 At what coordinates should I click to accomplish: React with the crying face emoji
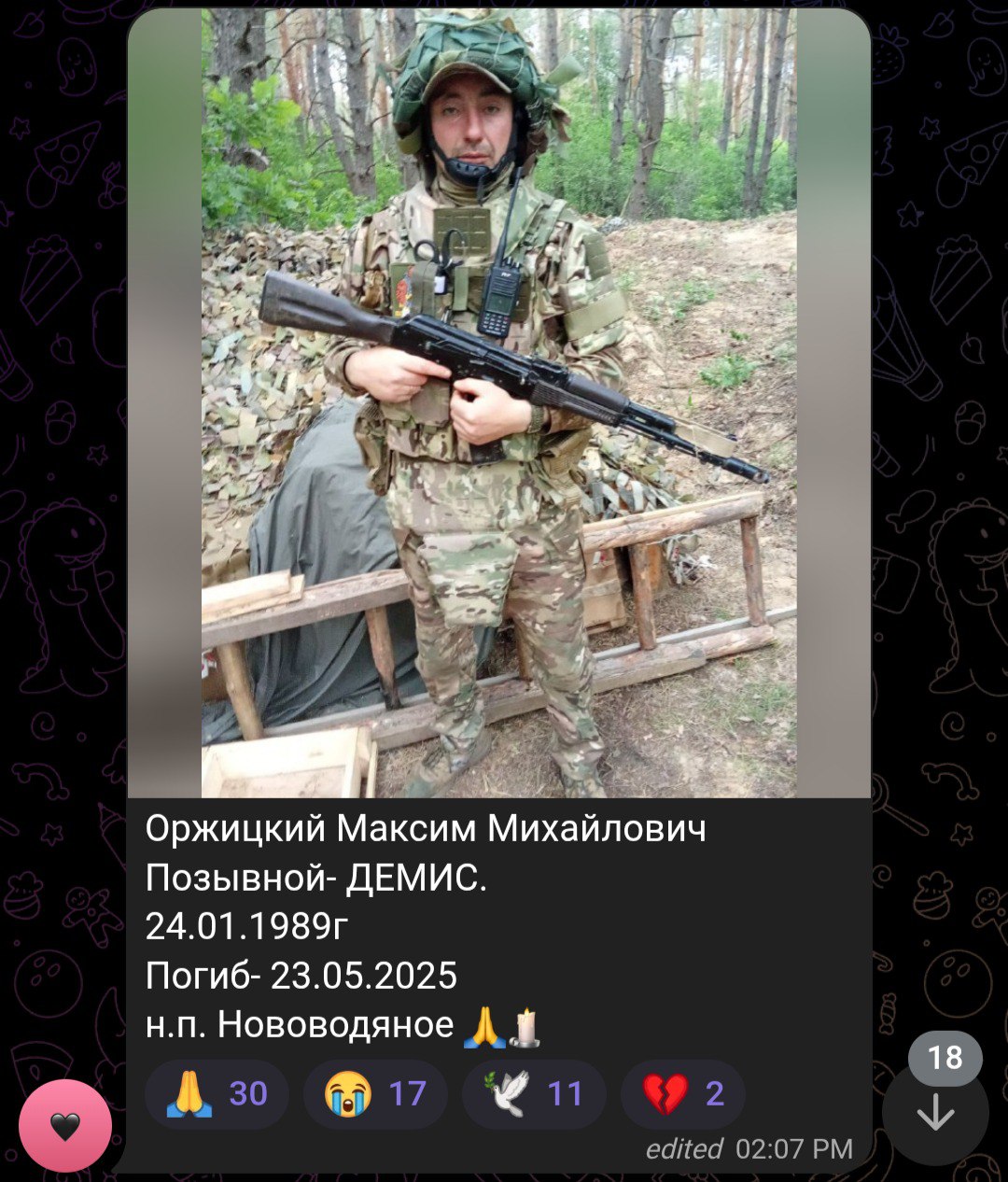click(x=375, y=1093)
